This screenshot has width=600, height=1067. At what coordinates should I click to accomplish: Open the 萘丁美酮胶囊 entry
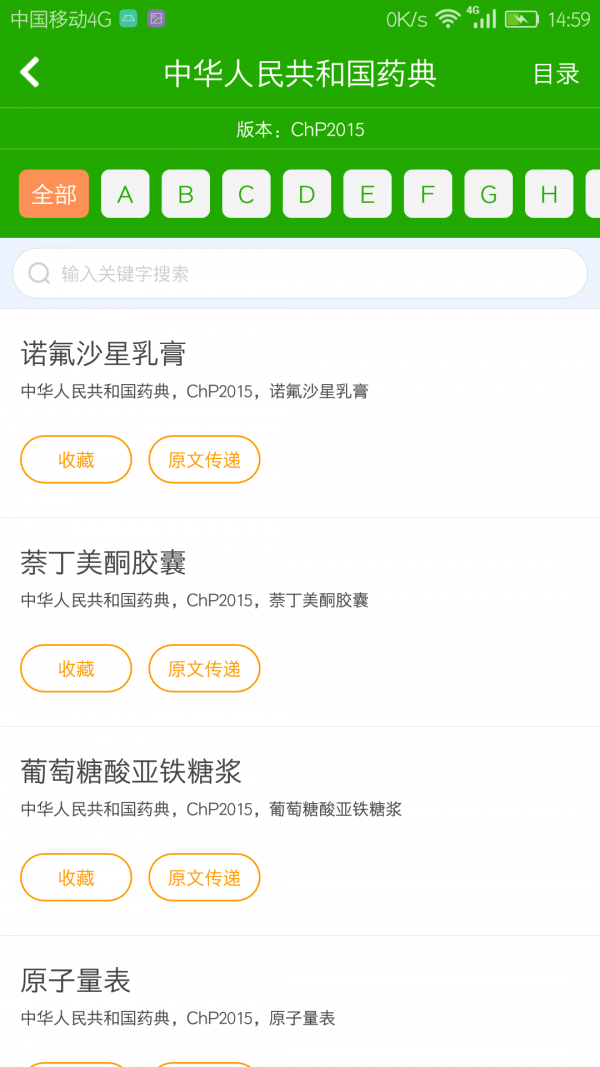tap(104, 563)
